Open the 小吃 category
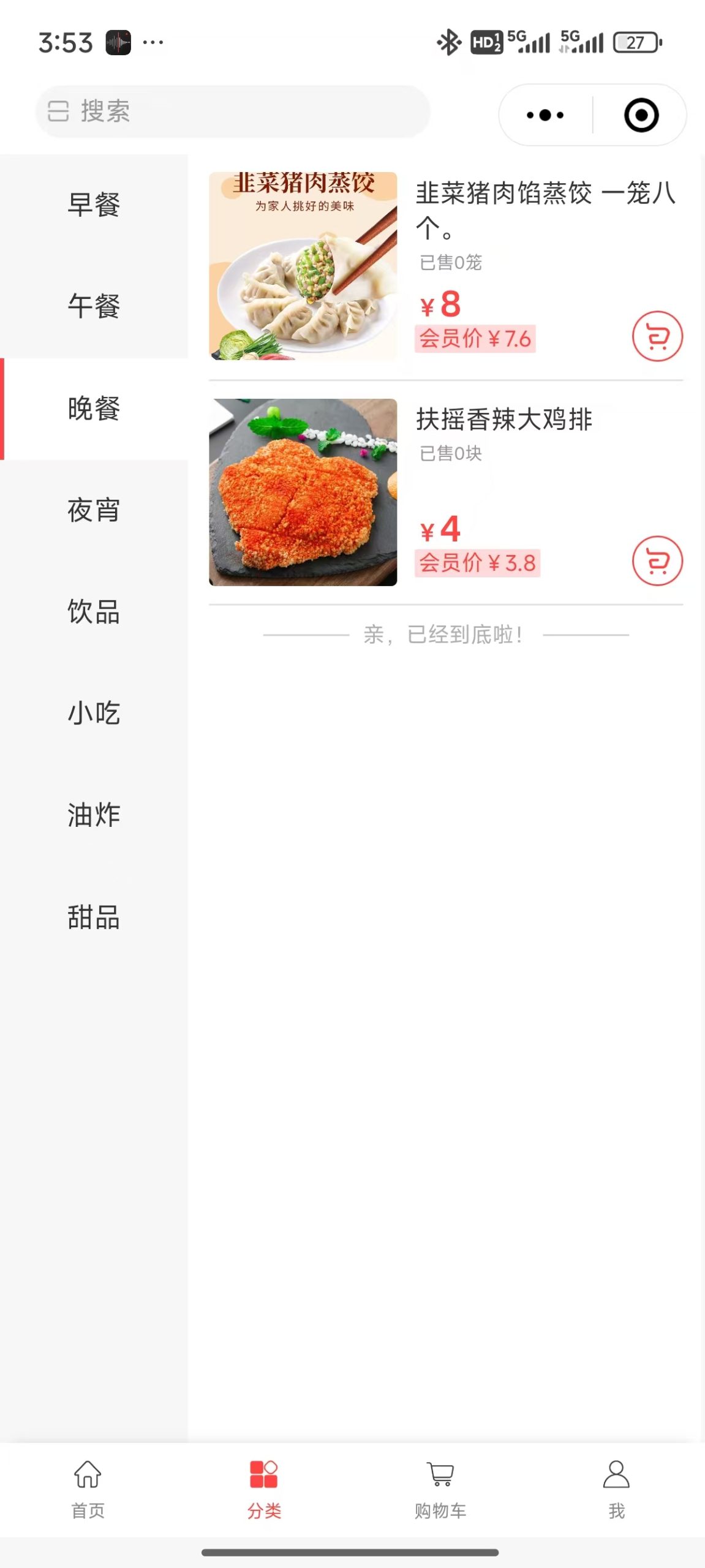705x1568 pixels. pyautogui.click(x=94, y=713)
